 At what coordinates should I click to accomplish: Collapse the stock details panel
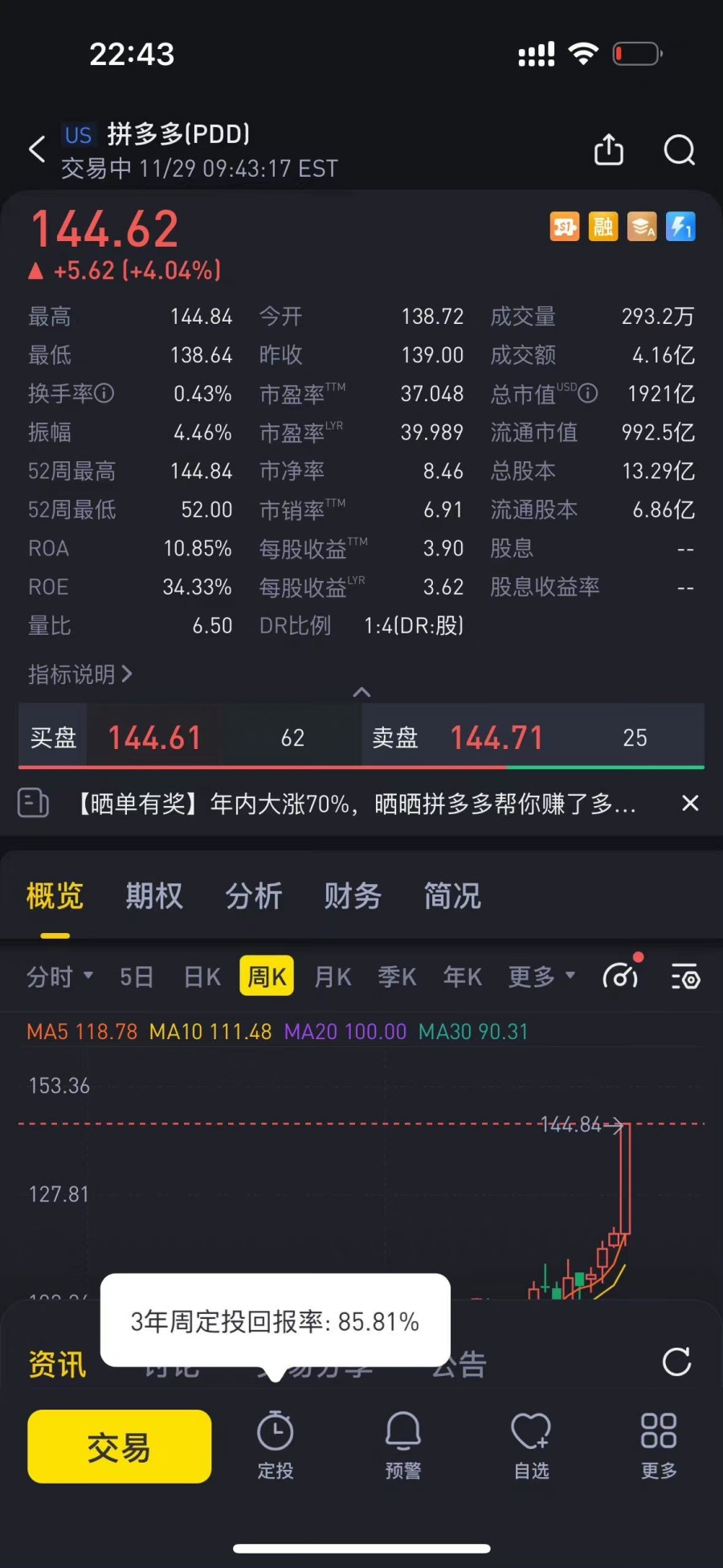[361, 692]
